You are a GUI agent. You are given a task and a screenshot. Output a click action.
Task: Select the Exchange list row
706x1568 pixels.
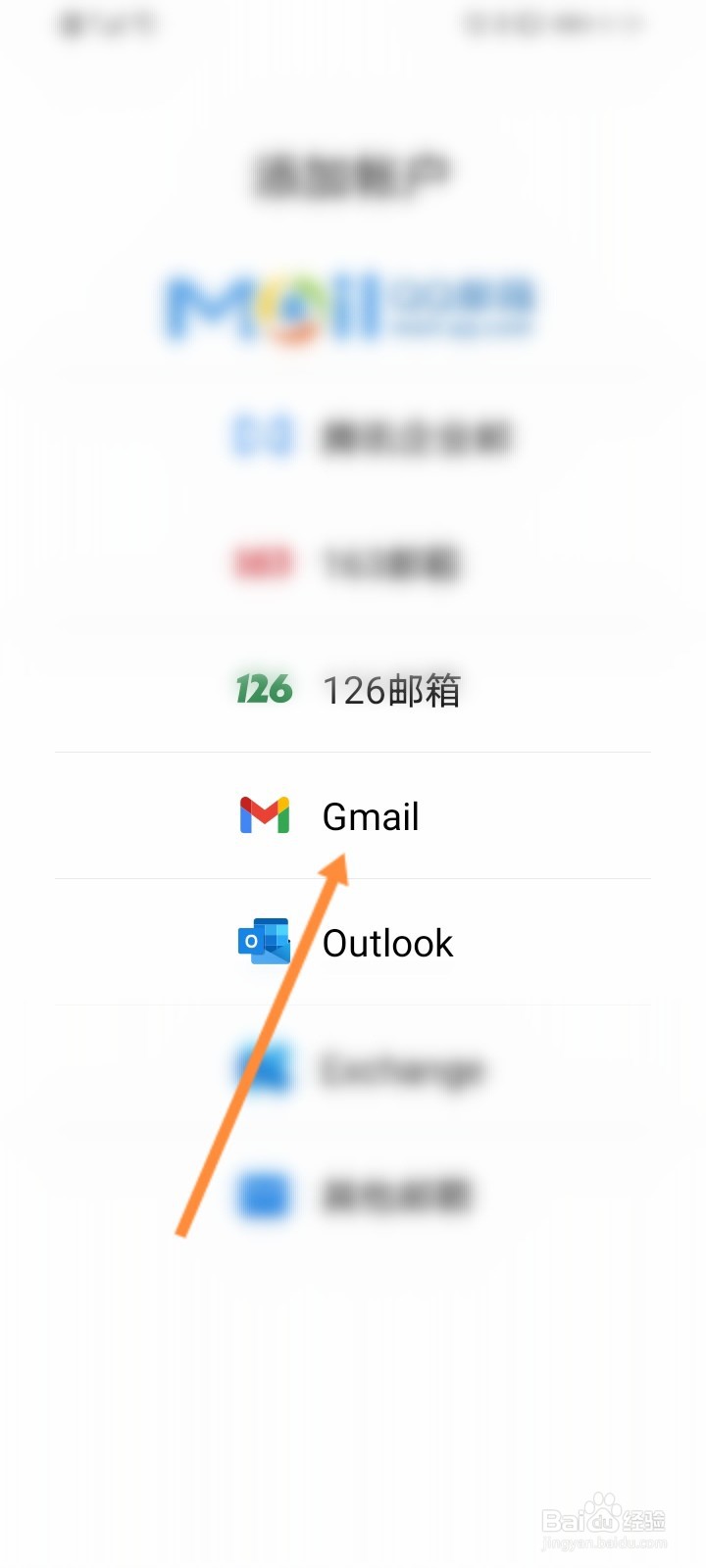point(392,1068)
